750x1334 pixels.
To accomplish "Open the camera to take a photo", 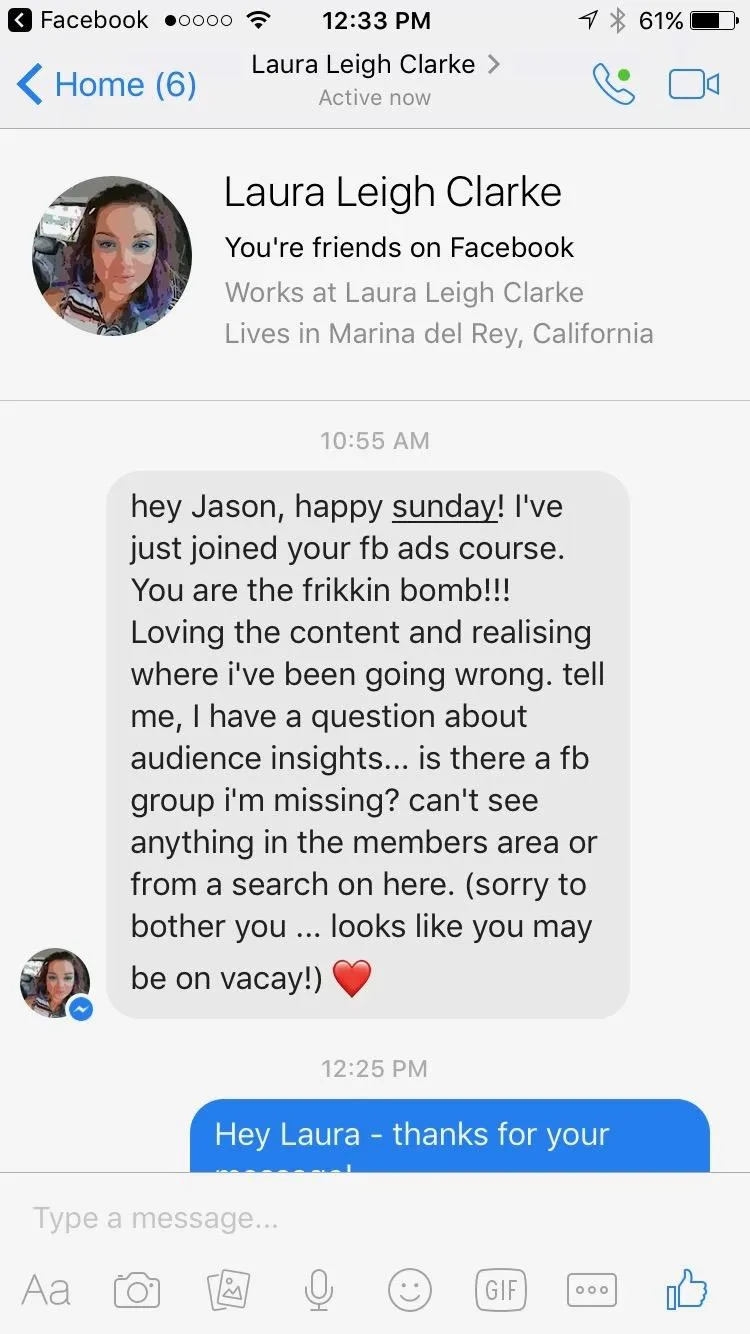I will coord(137,1290).
